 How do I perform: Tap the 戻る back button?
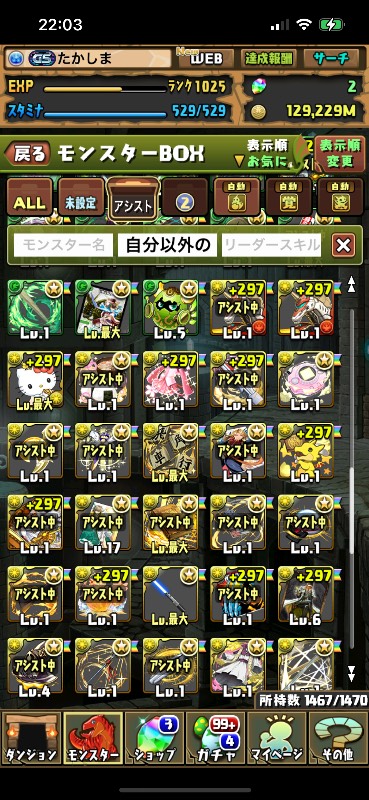tap(28, 154)
